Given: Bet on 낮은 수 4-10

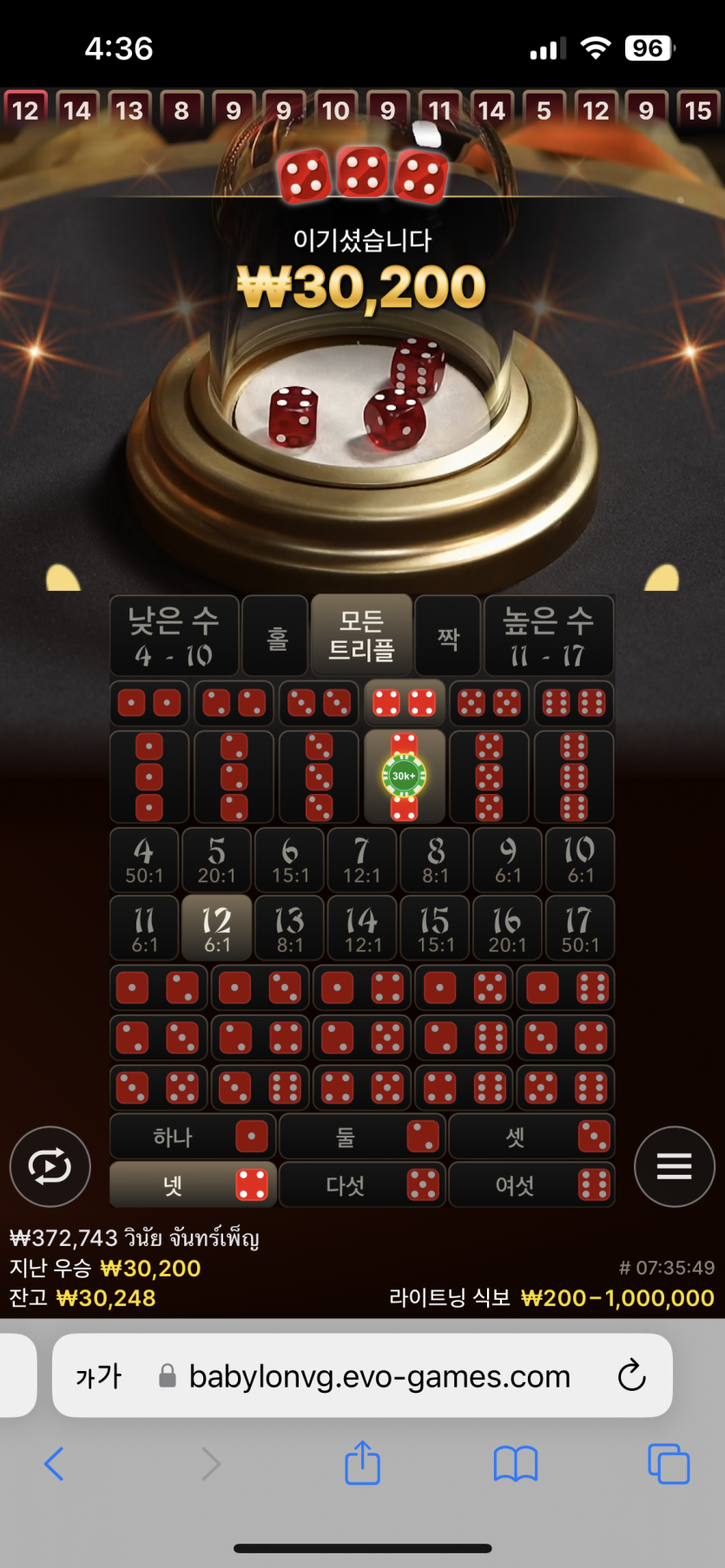Looking at the screenshot, I should (x=174, y=636).
